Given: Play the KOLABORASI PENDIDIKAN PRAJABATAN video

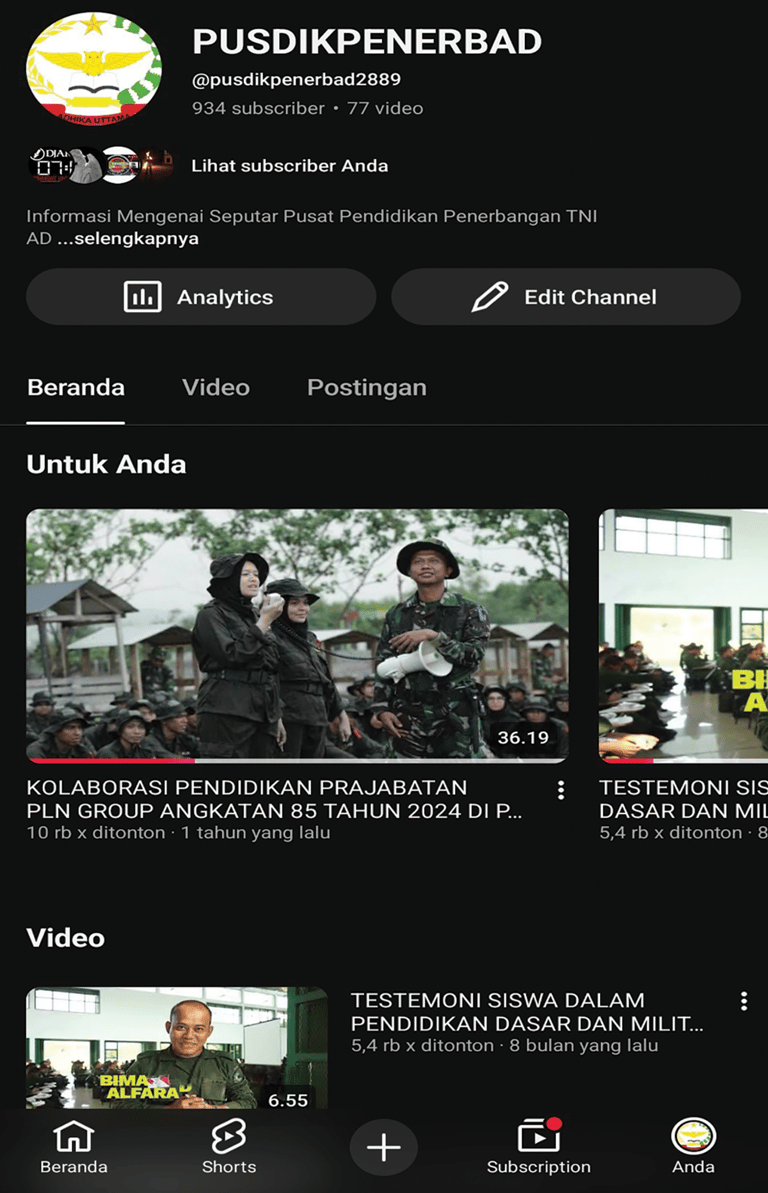Looking at the screenshot, I should point(297,635).
